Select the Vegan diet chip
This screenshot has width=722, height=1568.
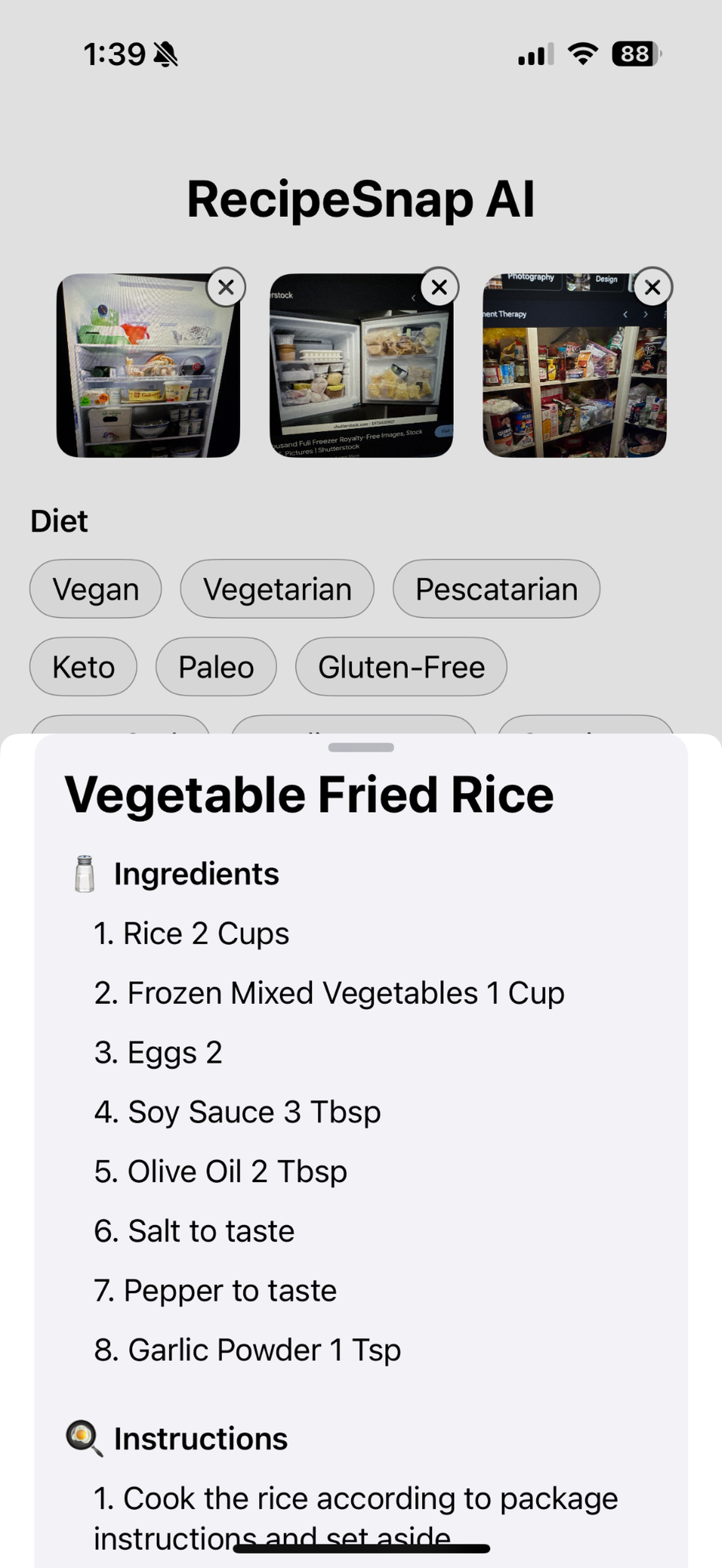pos(96,589)
